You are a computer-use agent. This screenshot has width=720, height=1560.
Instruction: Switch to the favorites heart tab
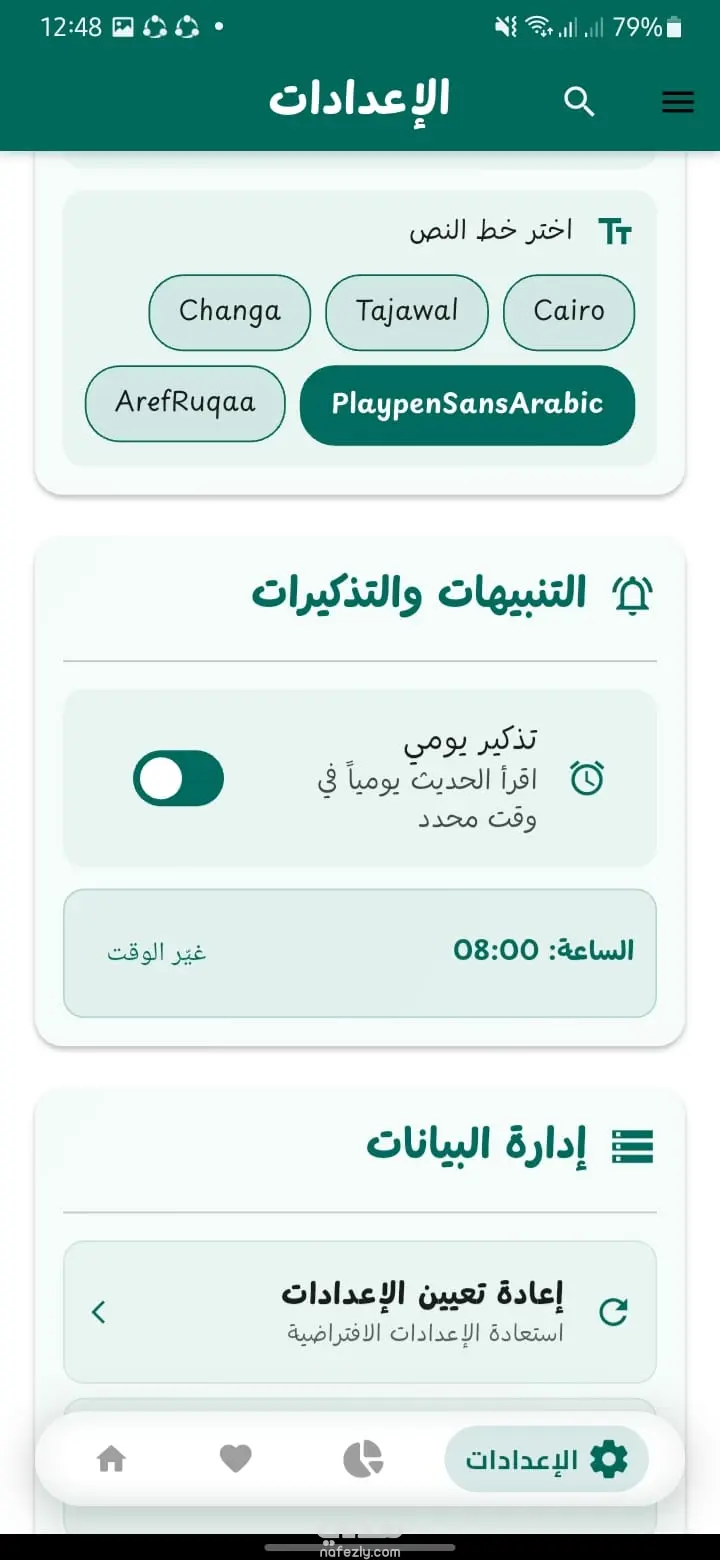click(x=235, y=1460)
